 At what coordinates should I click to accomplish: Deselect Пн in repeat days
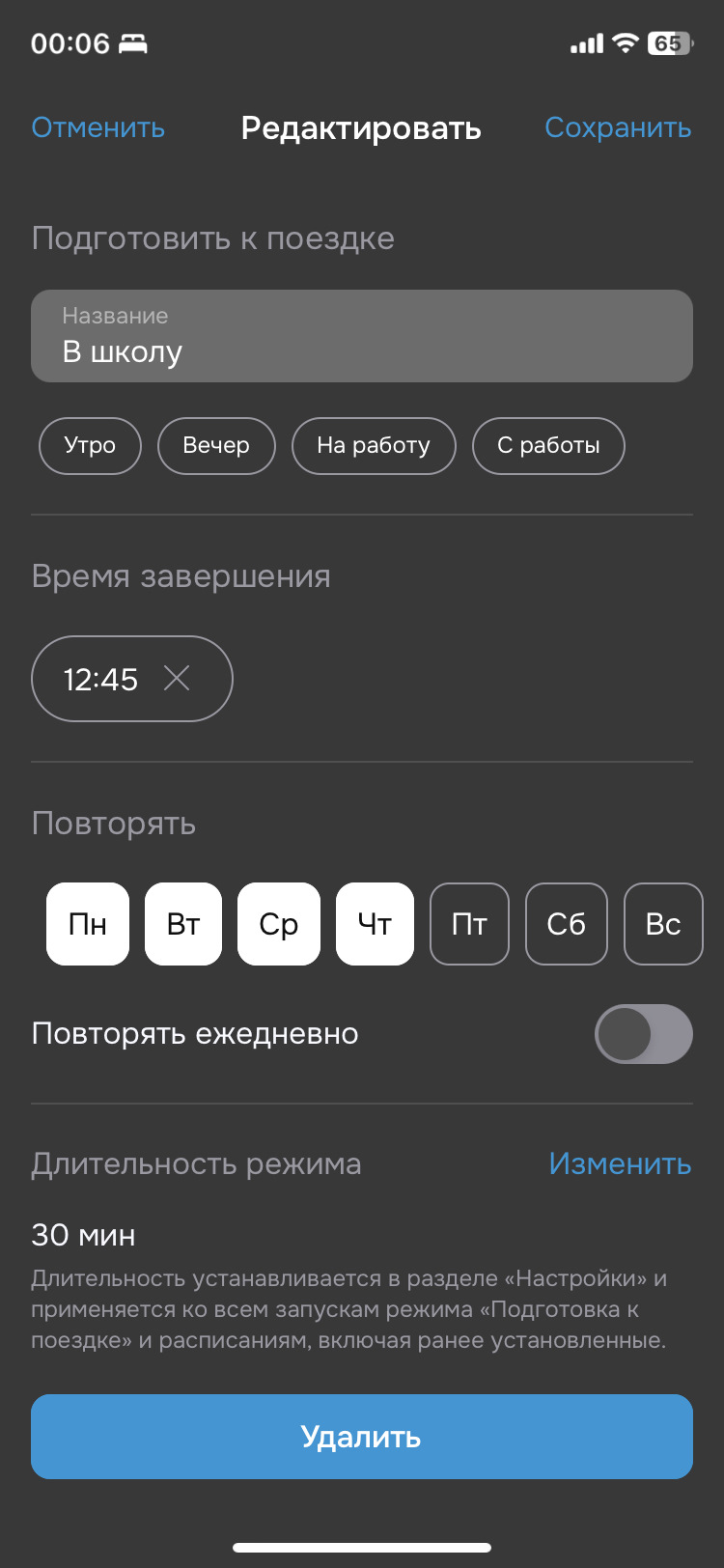click(x=88, y=924)
